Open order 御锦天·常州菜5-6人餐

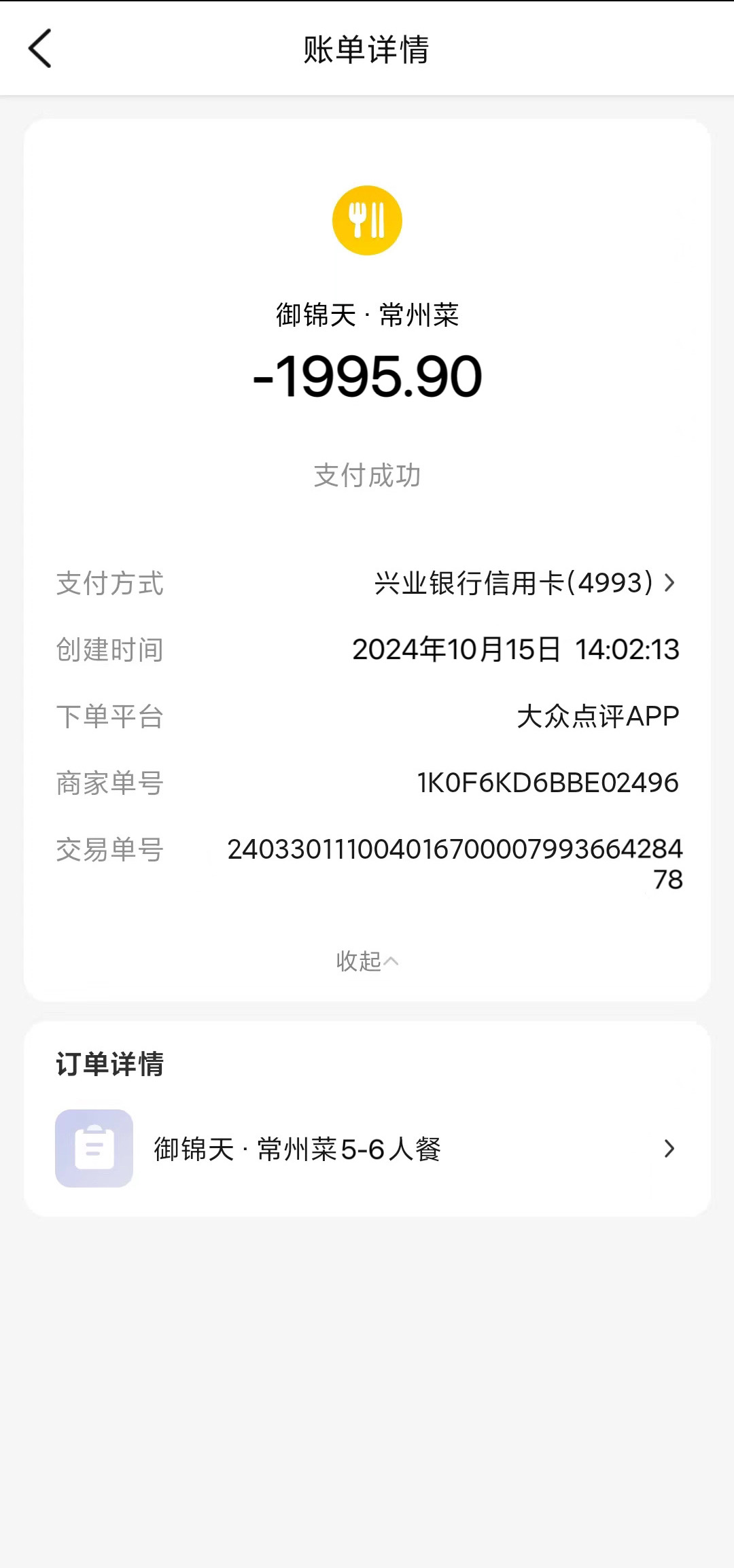367,1148
